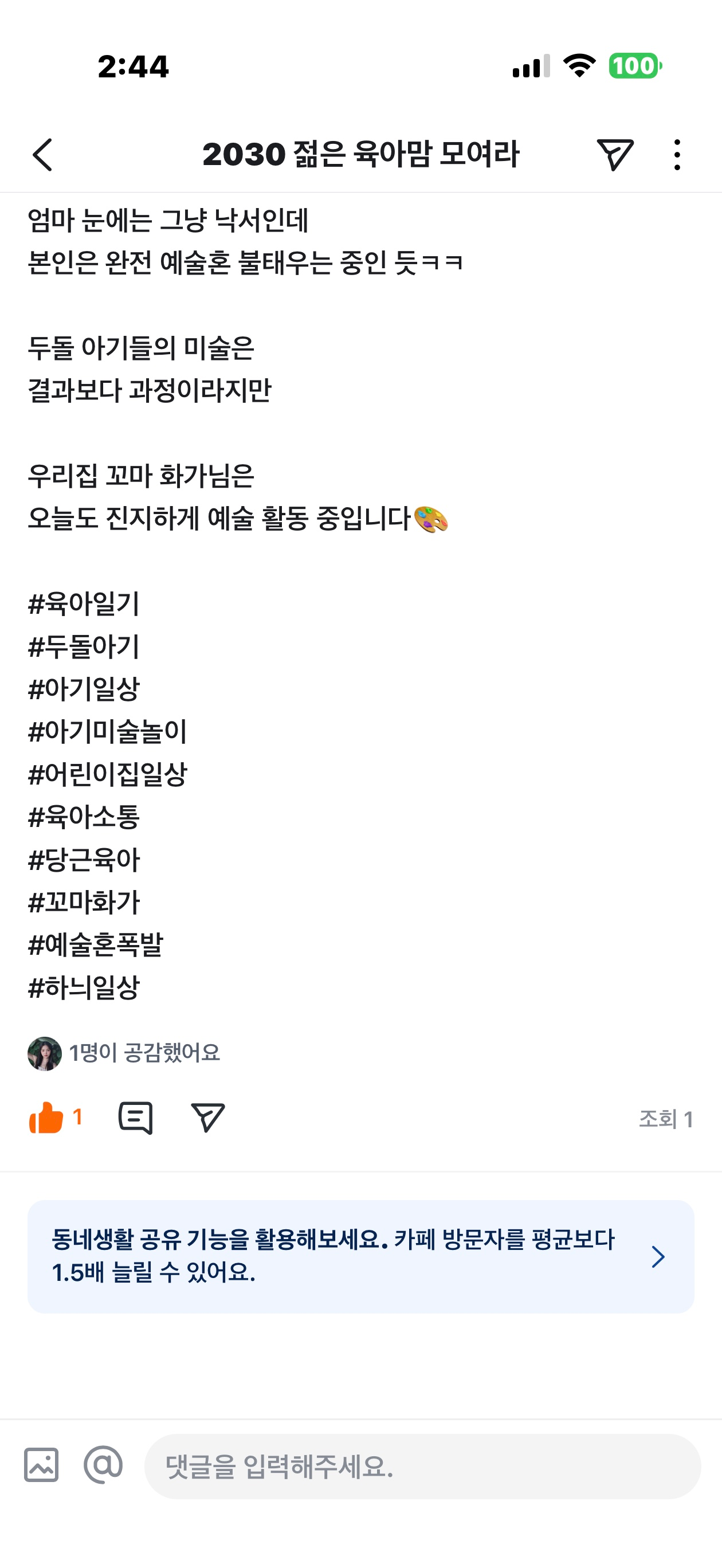
Task: Attach an image to a comment
Action: pyautogui.click(x=41, y=1465)
